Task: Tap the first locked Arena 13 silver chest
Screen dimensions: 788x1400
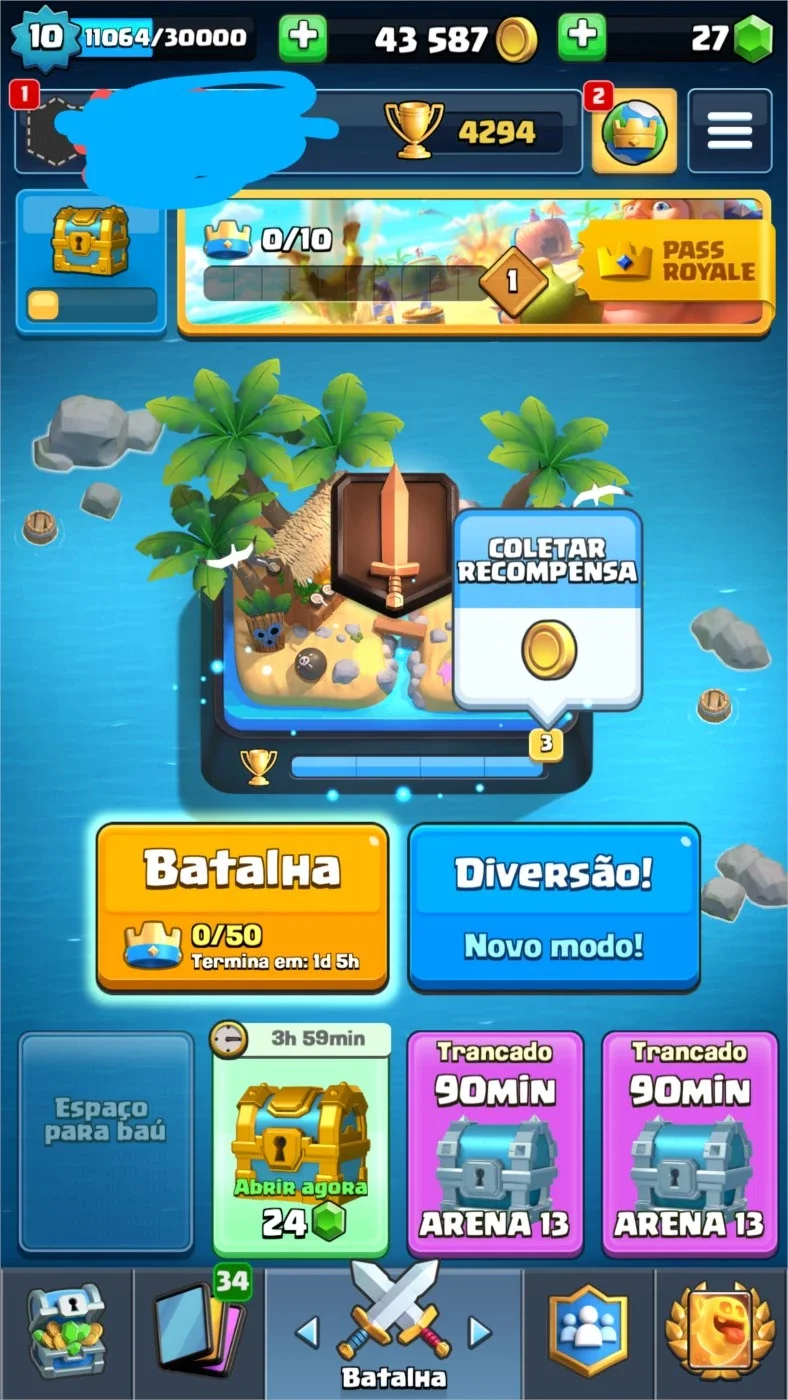Action: point(495,1143)
